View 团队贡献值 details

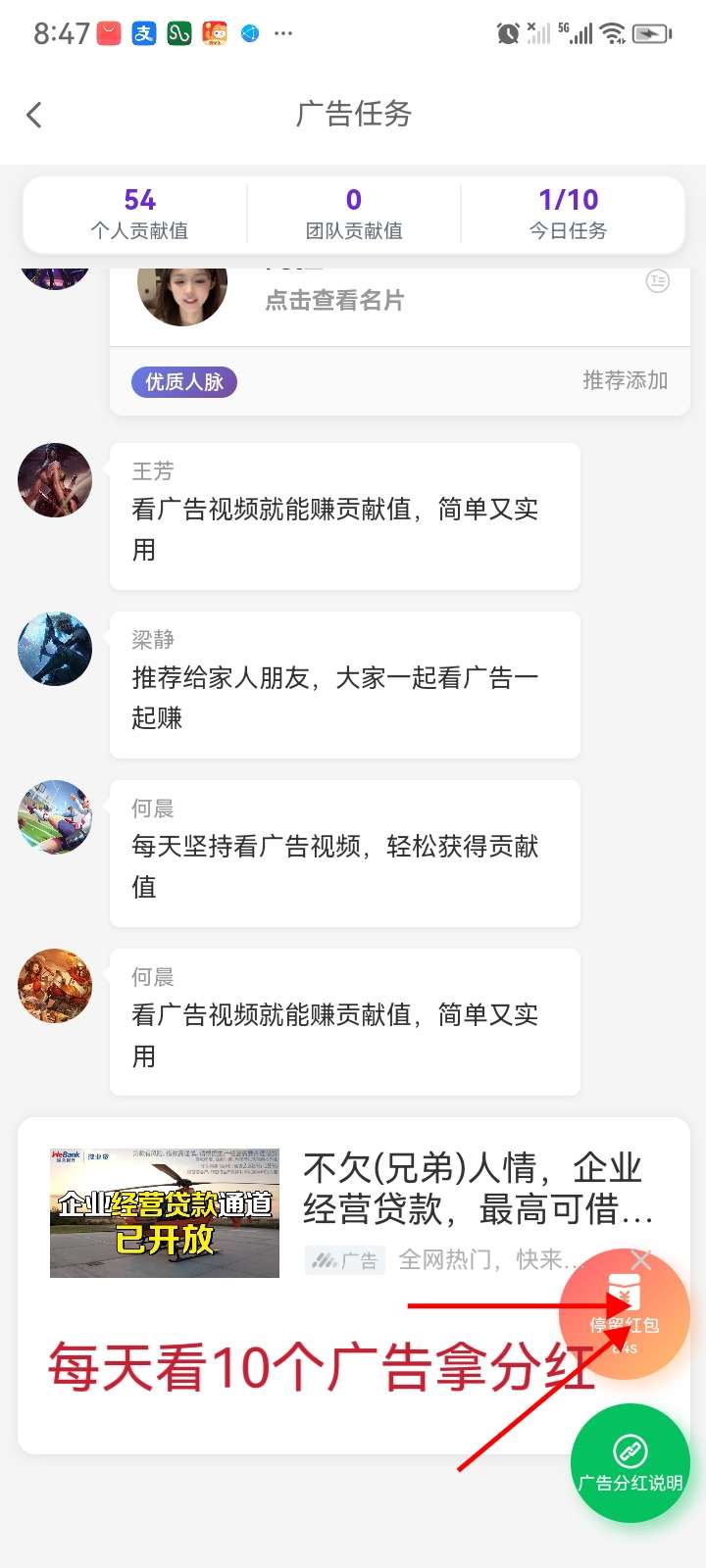354,214
